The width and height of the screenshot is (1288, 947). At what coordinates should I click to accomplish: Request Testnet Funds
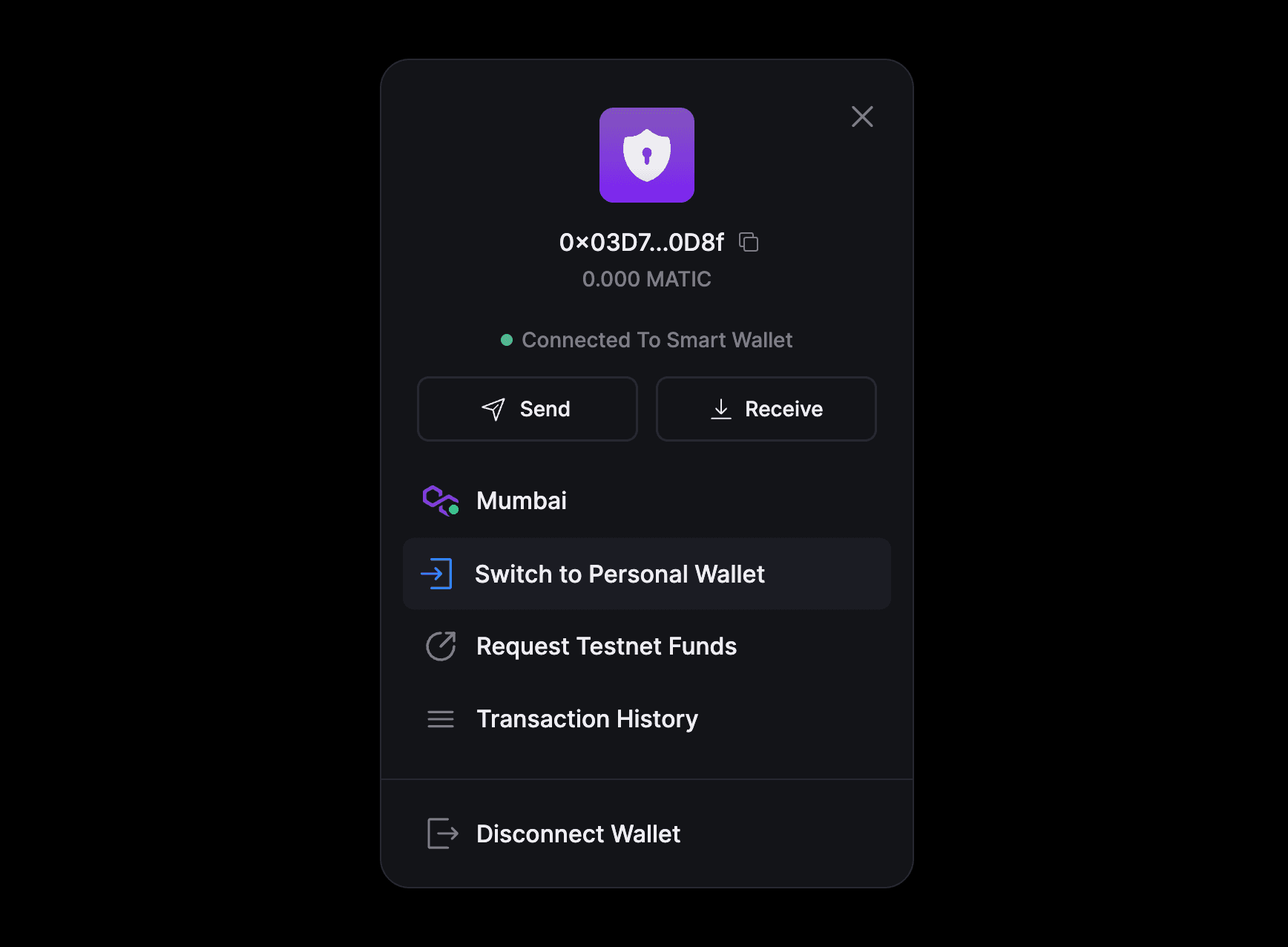(605, 646)
